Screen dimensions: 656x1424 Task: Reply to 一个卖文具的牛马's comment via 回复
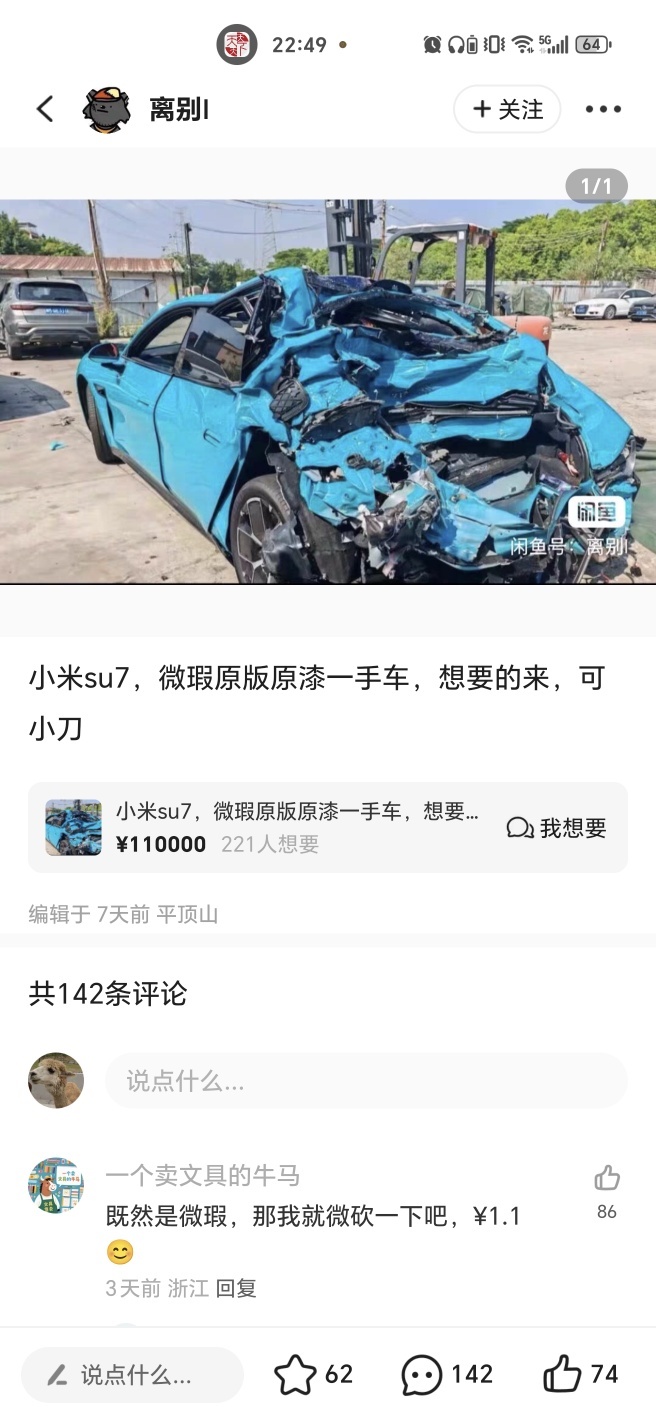pos(237,1288)
